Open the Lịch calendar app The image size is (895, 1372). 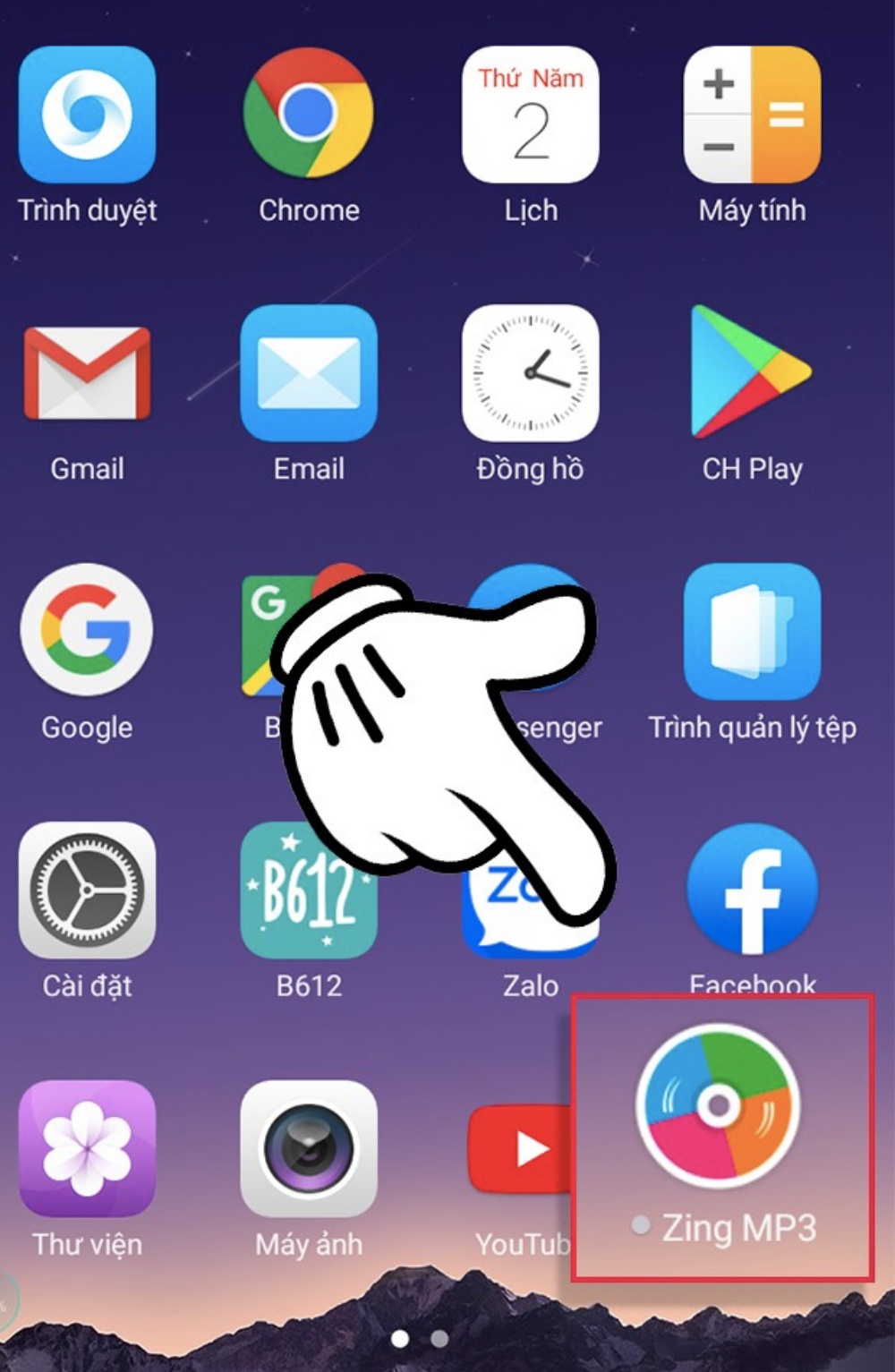point(531,115)
